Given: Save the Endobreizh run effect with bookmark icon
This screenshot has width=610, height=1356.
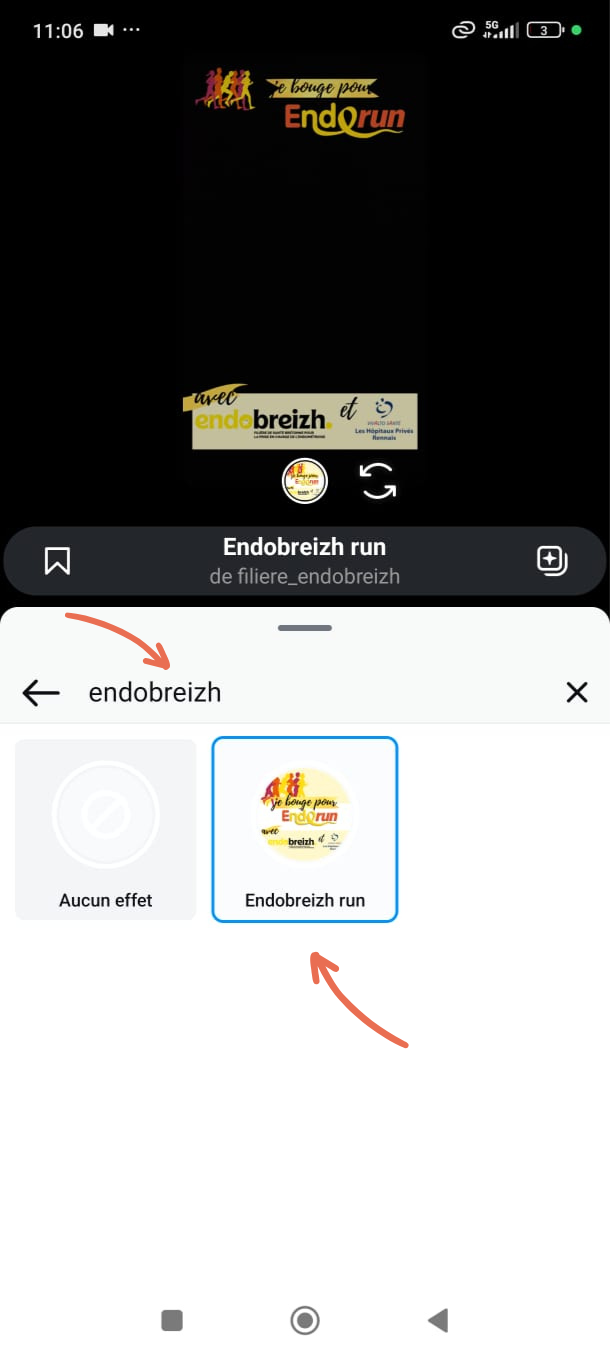Looking at the screenshot, I should click(58, 561).
